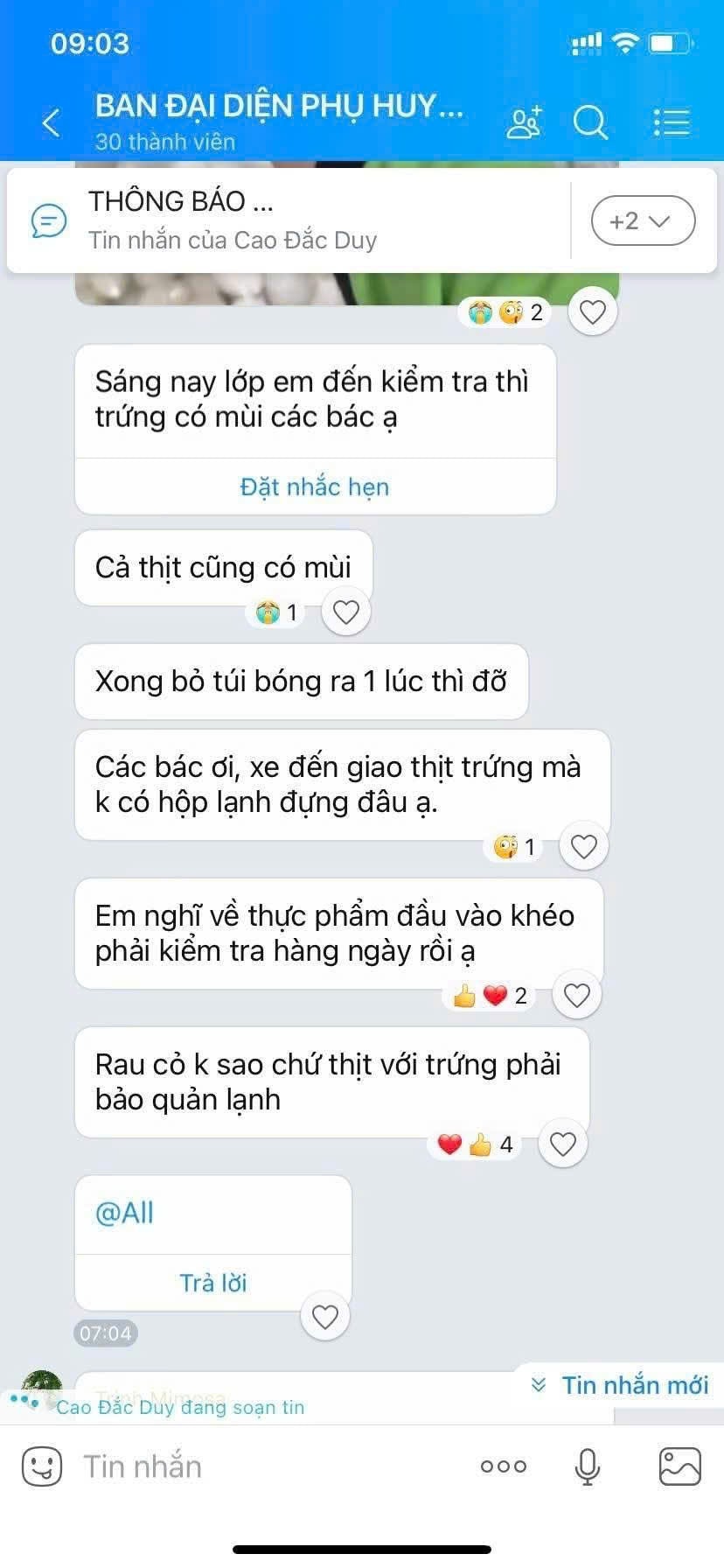Like the message 'Cả thịt cũng có mùi'
724x1568 pixels.
346,612
